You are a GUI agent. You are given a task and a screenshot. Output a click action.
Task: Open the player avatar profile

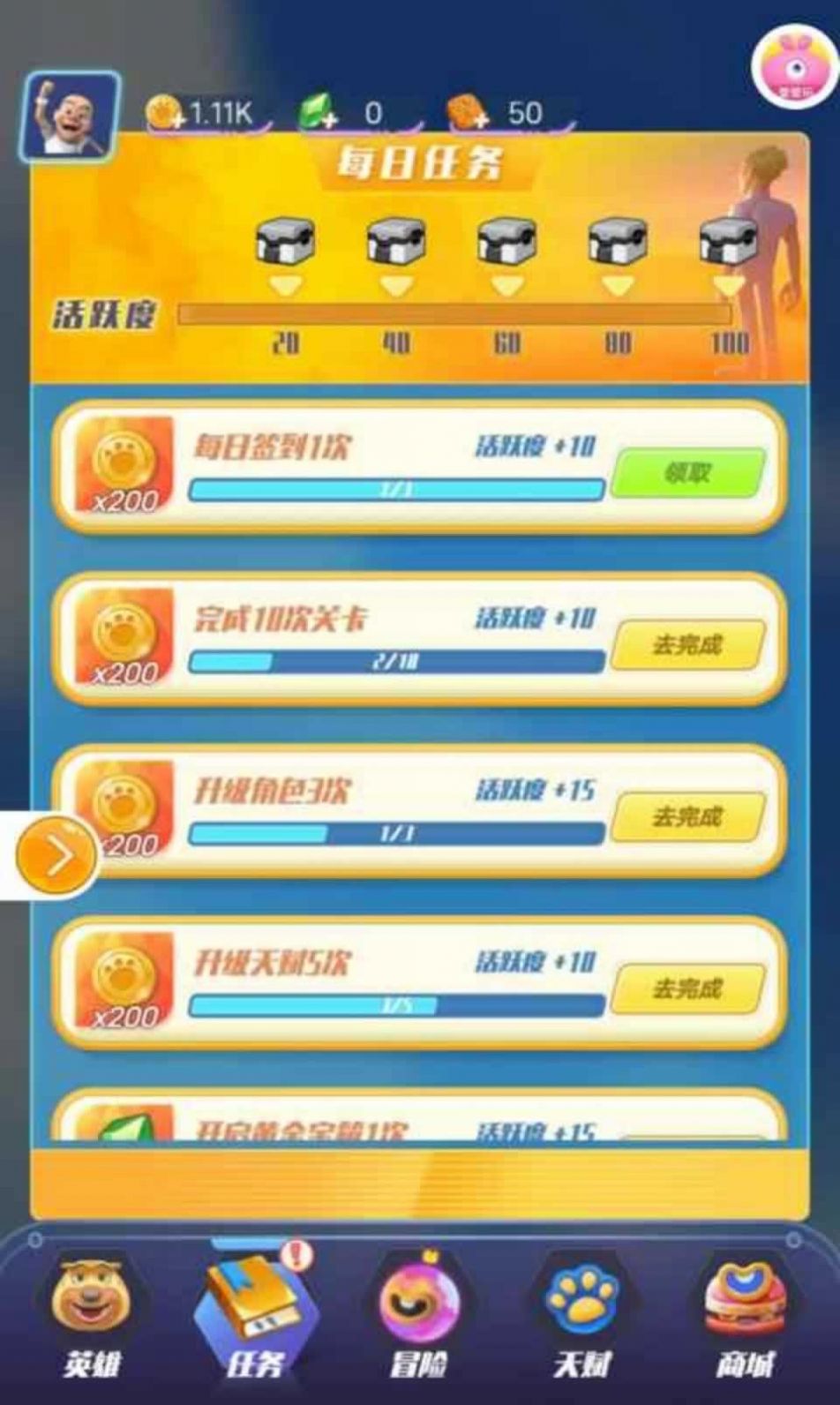(71, 116)
